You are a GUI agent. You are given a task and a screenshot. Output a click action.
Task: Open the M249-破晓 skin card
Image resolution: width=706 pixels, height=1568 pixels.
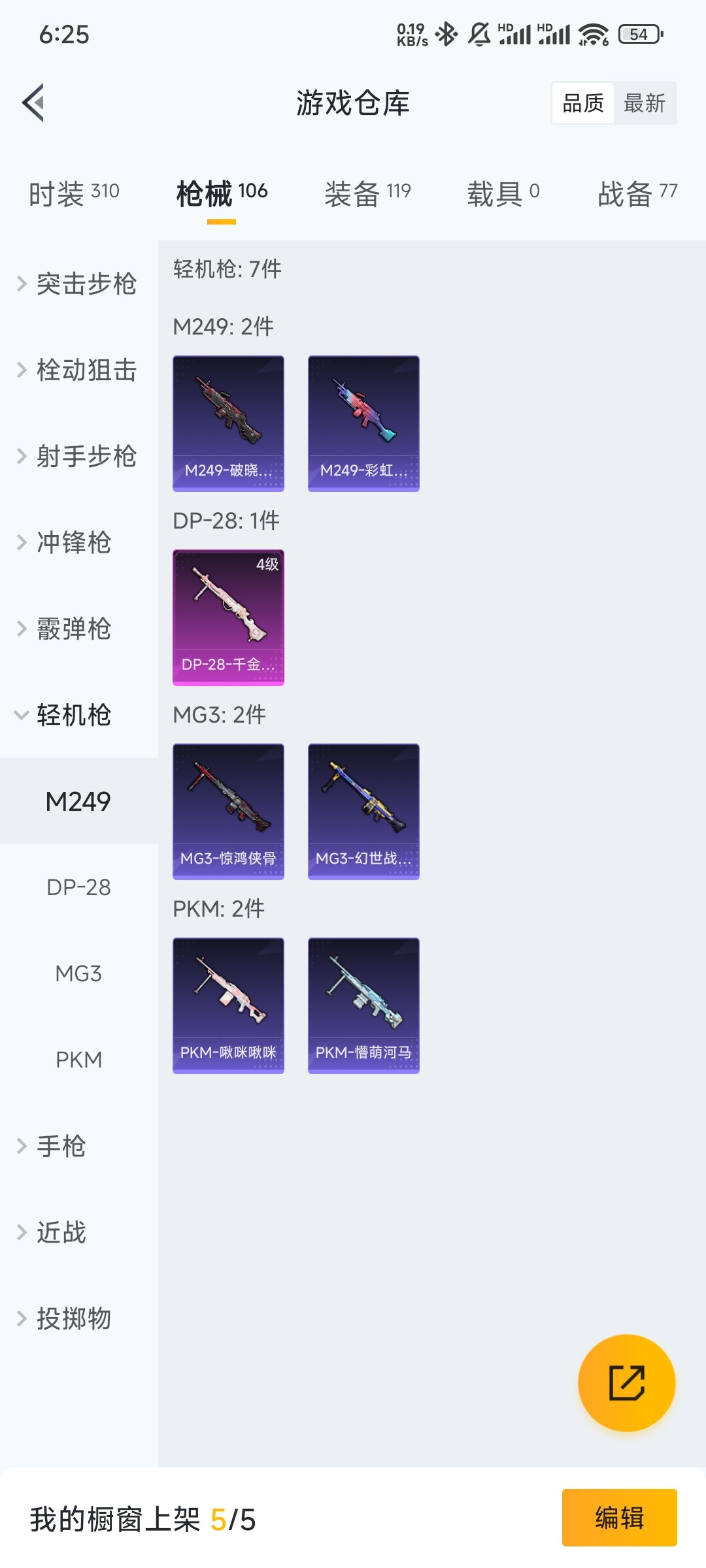click(228, 423)
